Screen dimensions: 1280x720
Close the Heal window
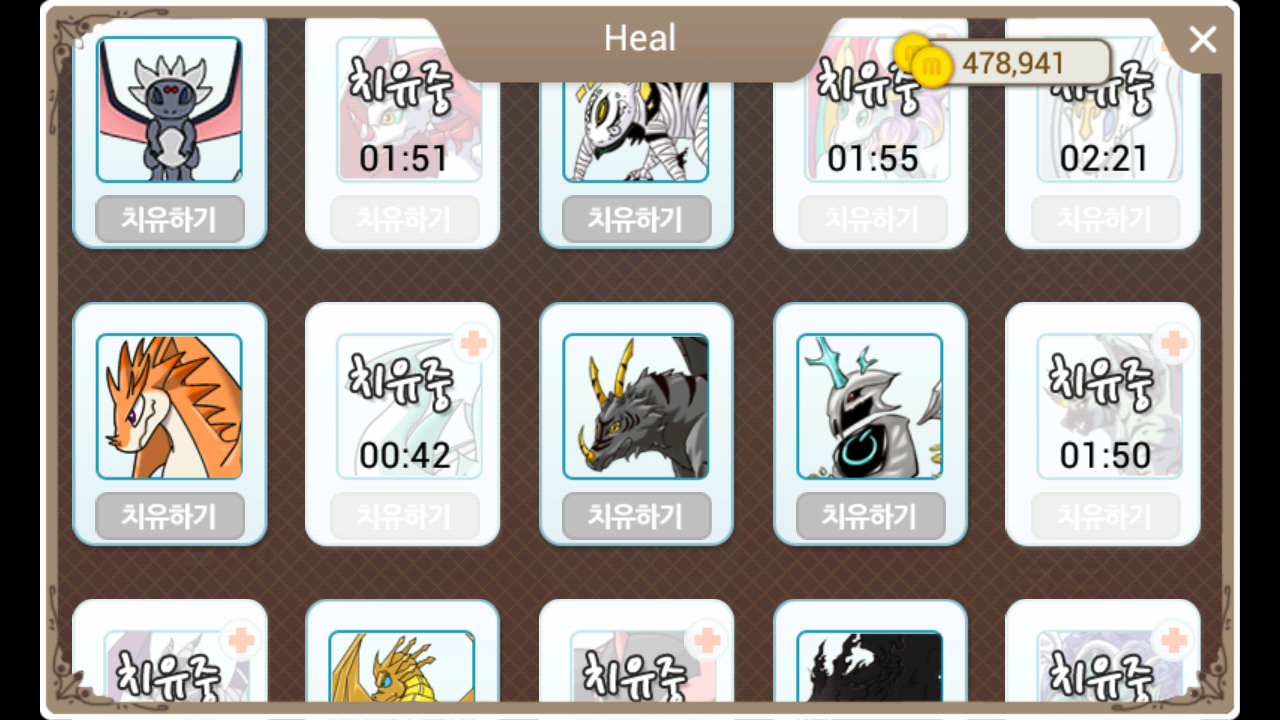coord(1202,40)
